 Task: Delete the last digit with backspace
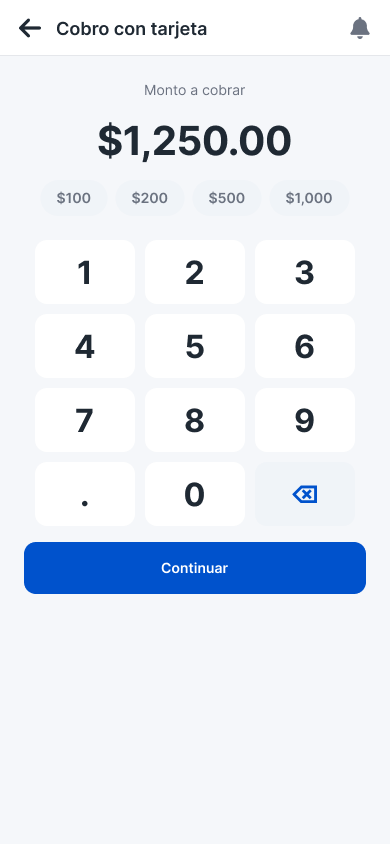click(x=305, y=494)
